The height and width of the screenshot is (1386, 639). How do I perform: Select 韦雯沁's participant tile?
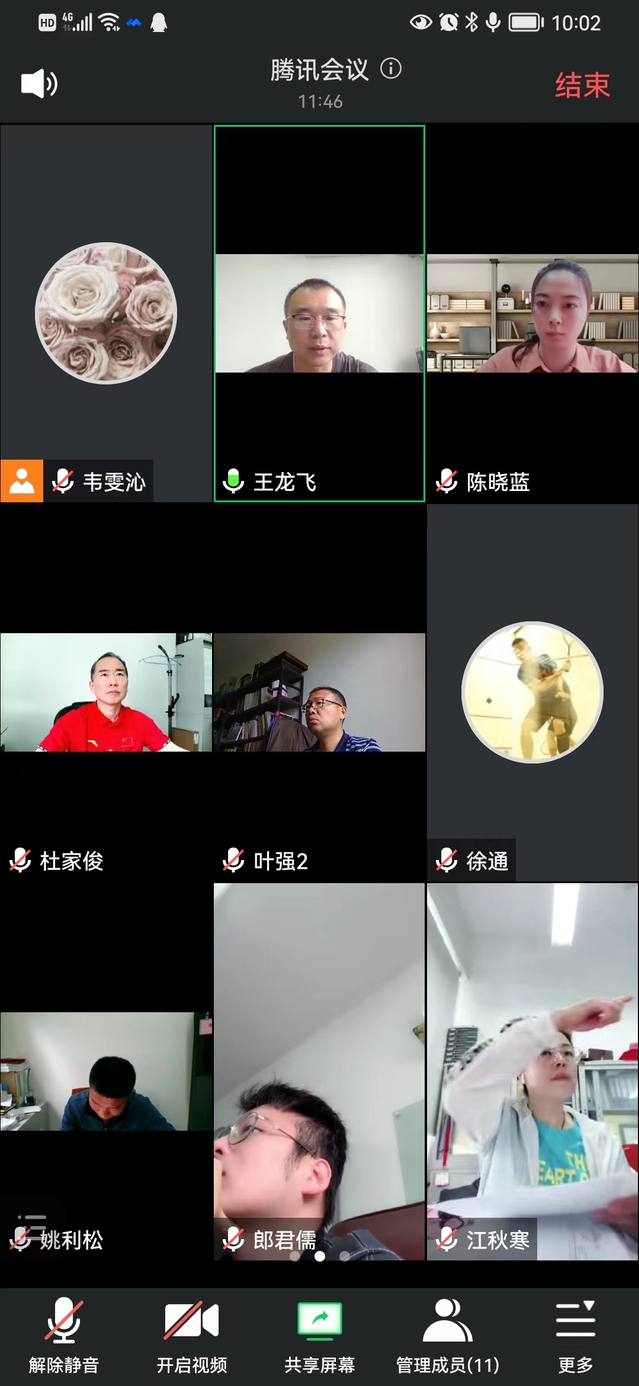[106, 313]
